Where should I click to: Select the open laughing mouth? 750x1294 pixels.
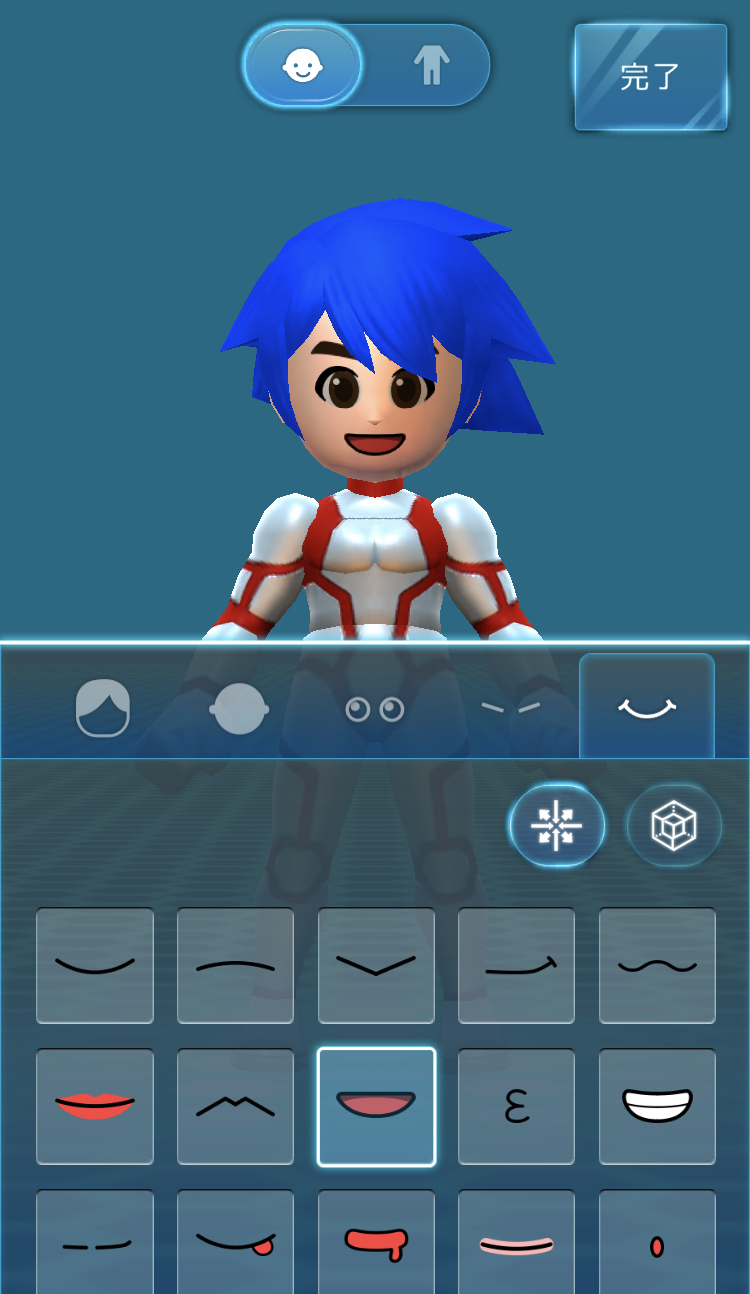pyautogui.click(x=376, y=1106)
